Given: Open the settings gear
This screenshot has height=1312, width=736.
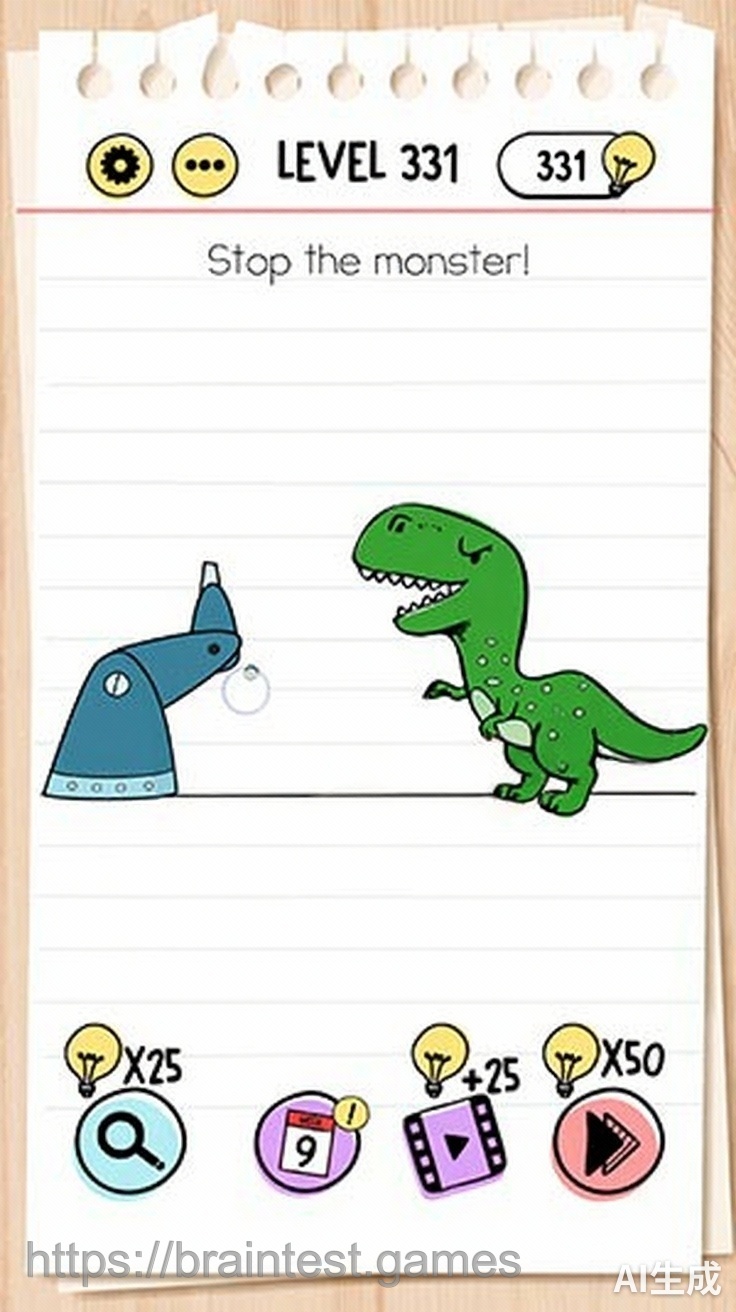Looking at the screenshot, I should (x=119, y=164).
